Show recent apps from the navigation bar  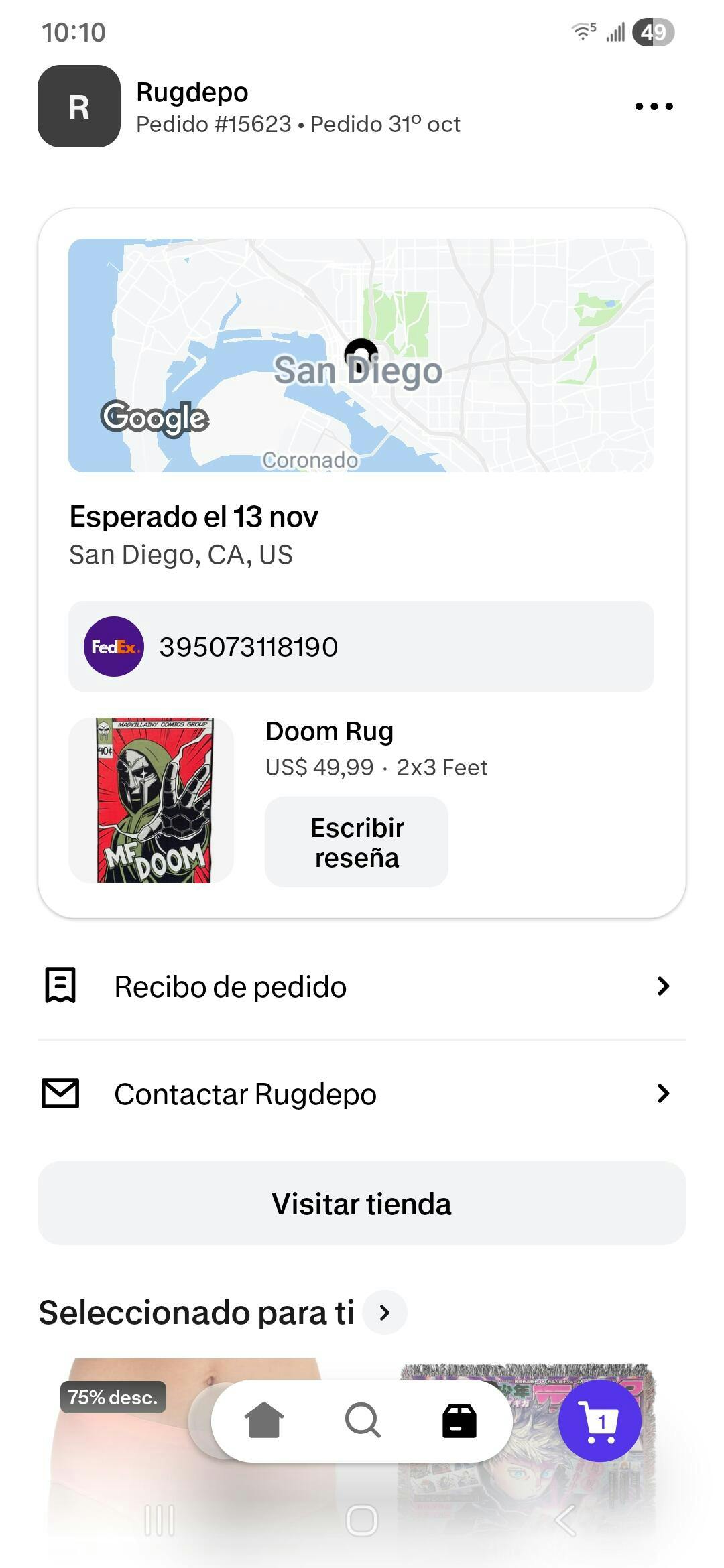[x=160, y=1520]
